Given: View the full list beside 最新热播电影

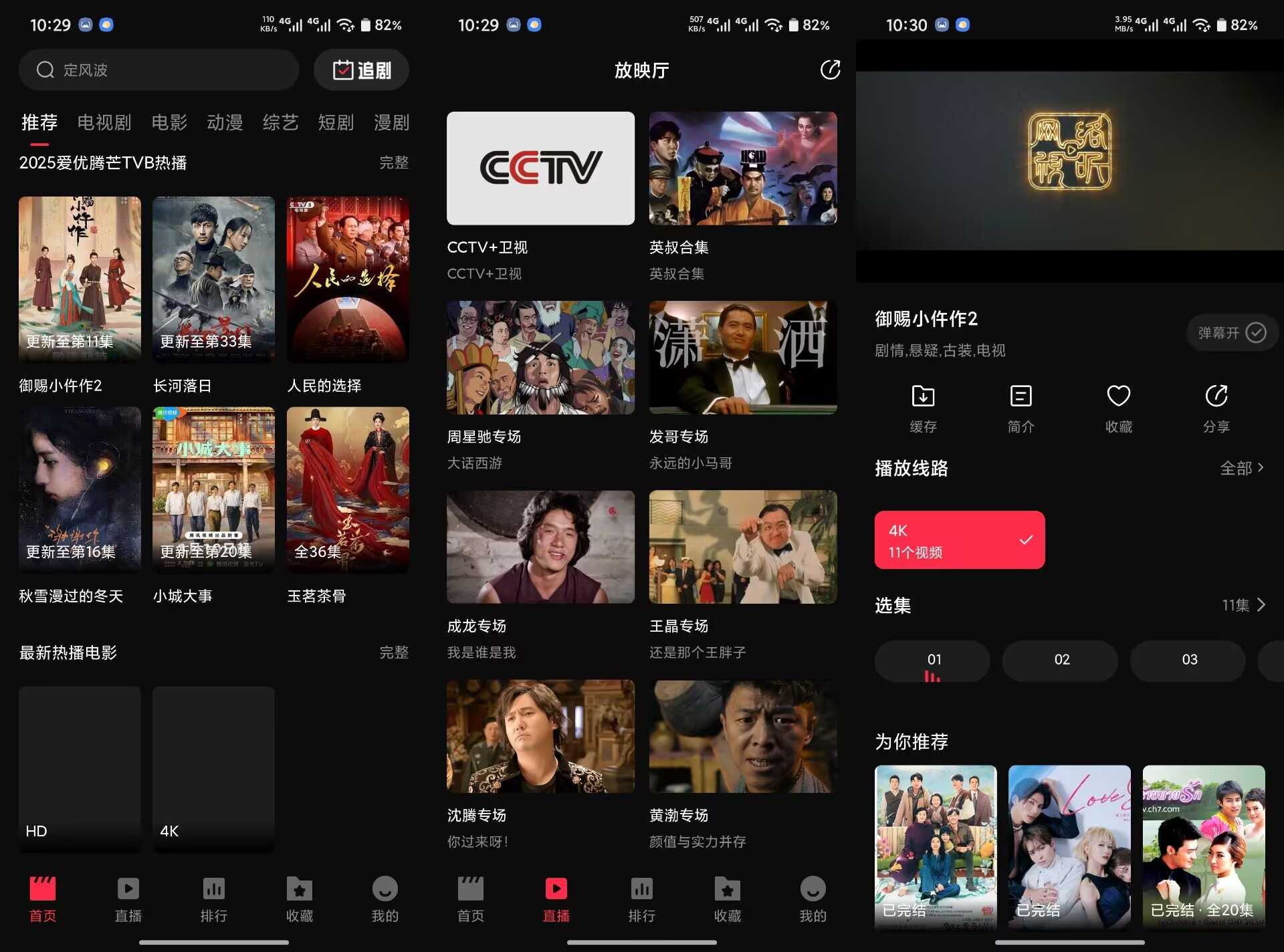Looking at the screenshot, I should click(393, 652).
